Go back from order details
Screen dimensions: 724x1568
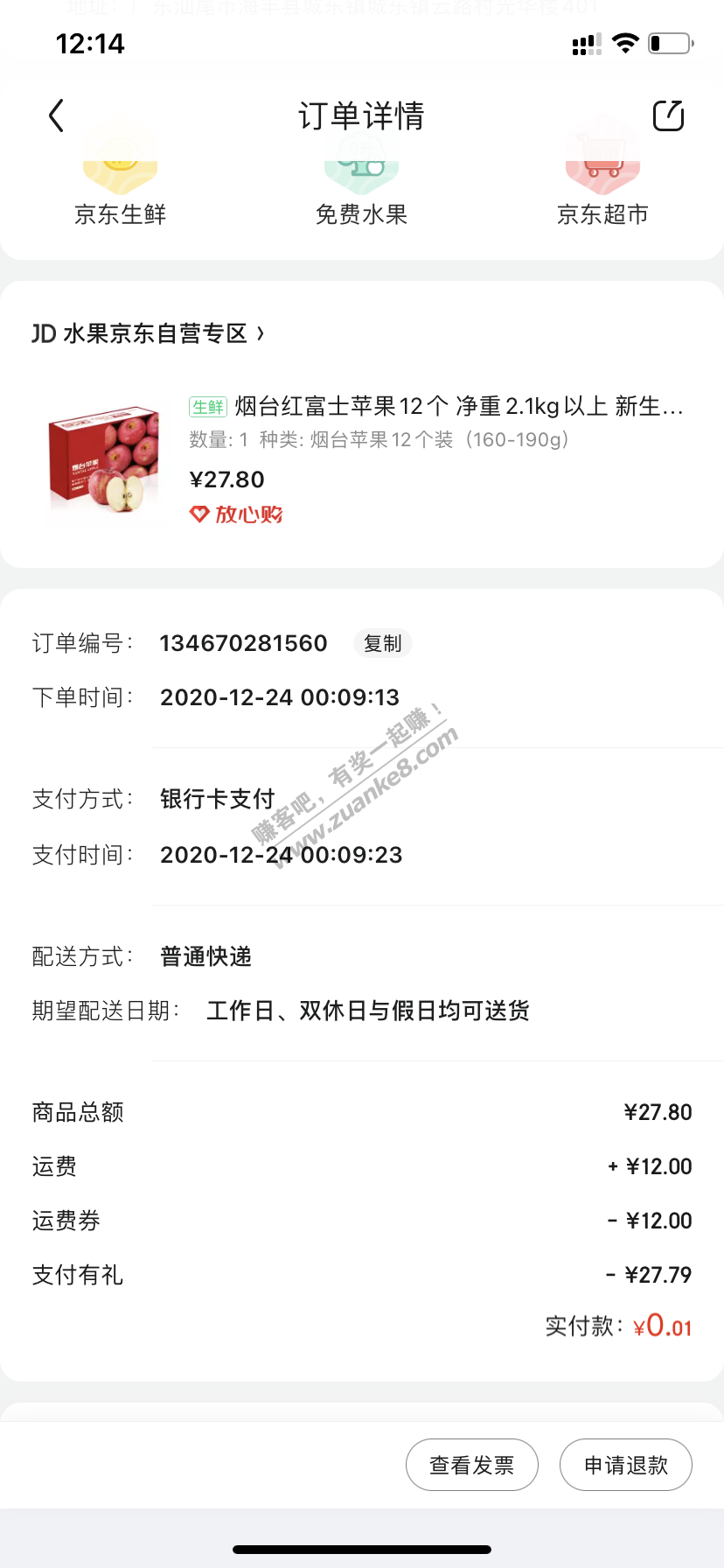coord(57,115)
